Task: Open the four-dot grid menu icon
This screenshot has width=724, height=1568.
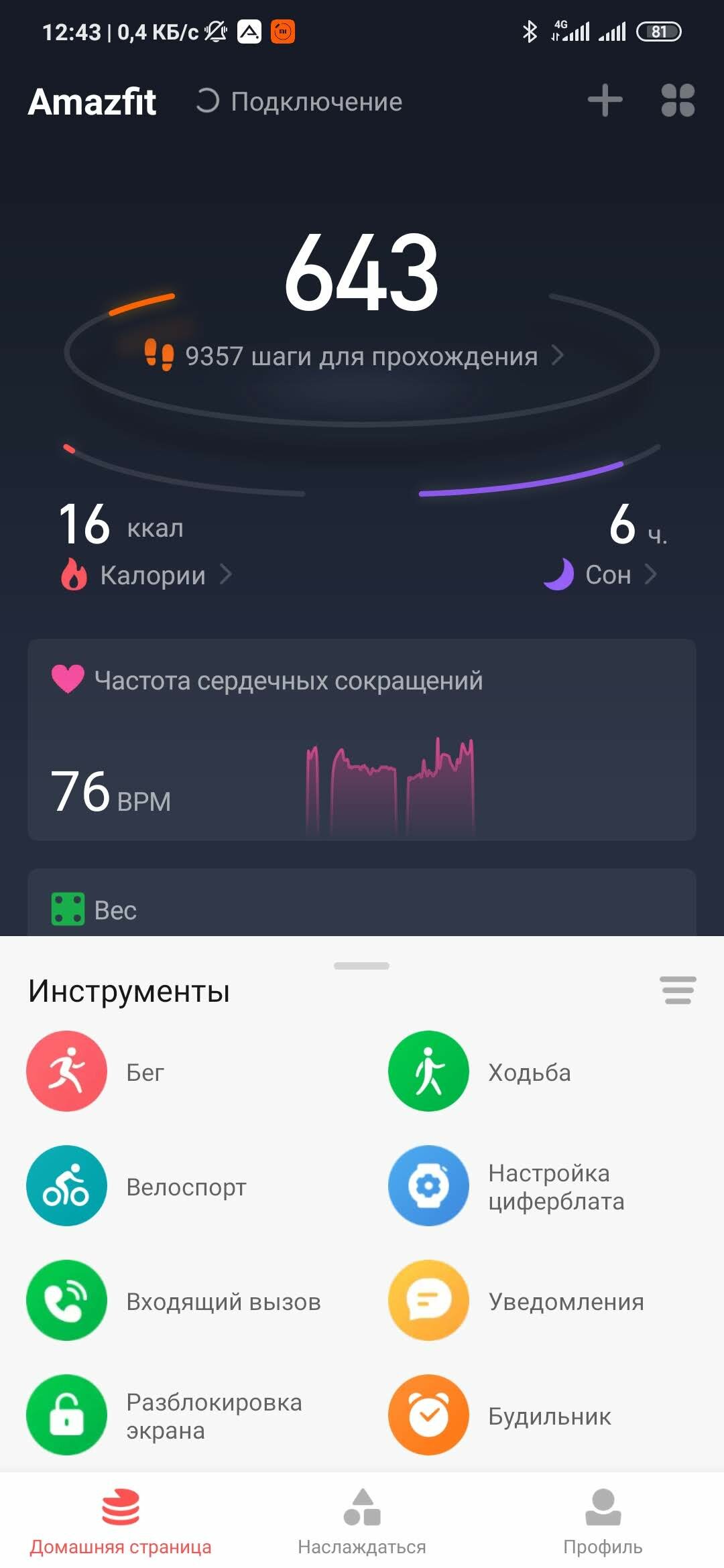Action: [678, 101]
